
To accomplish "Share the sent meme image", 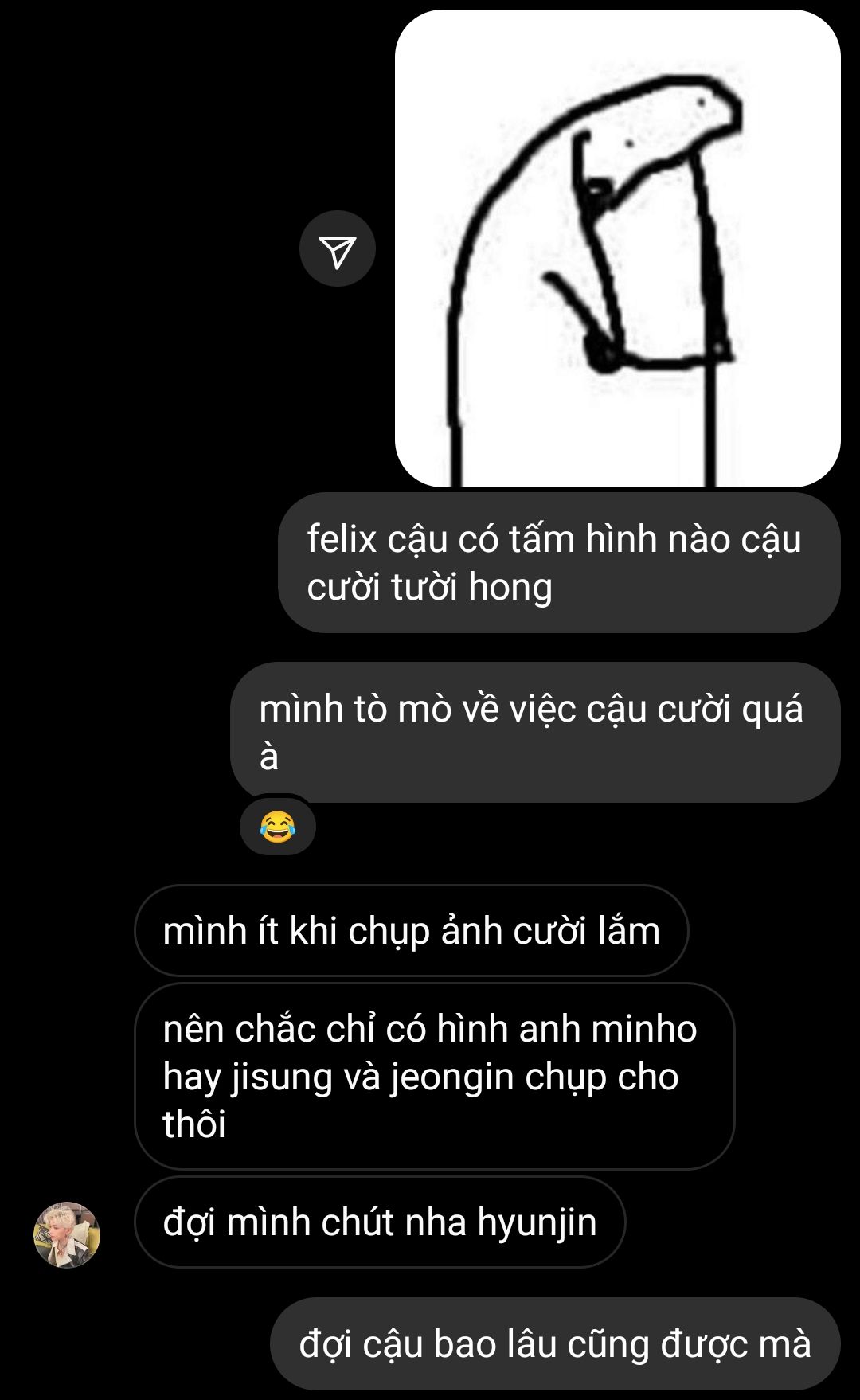I will 338,248.
